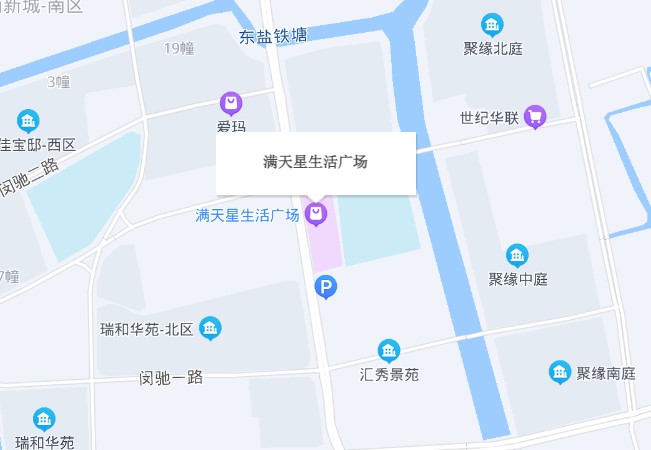Open the 佳宝邸-西区 marker
The width and height of the screenshot is (651, 450).
coord(28,122)
